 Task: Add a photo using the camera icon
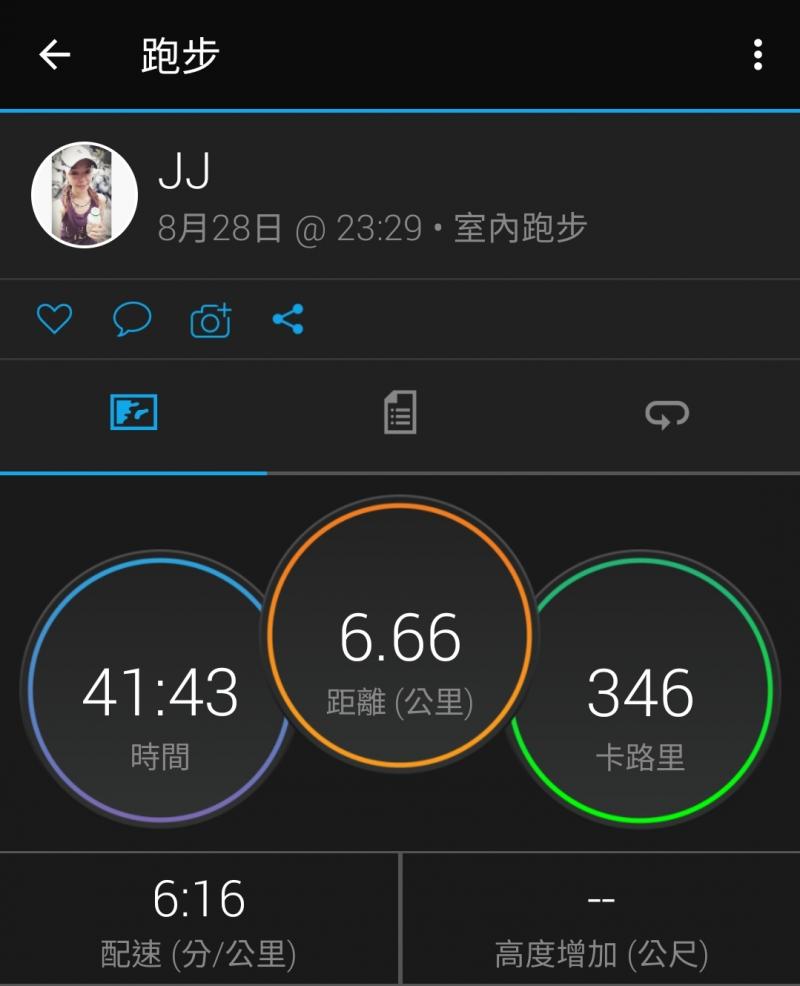210,321
